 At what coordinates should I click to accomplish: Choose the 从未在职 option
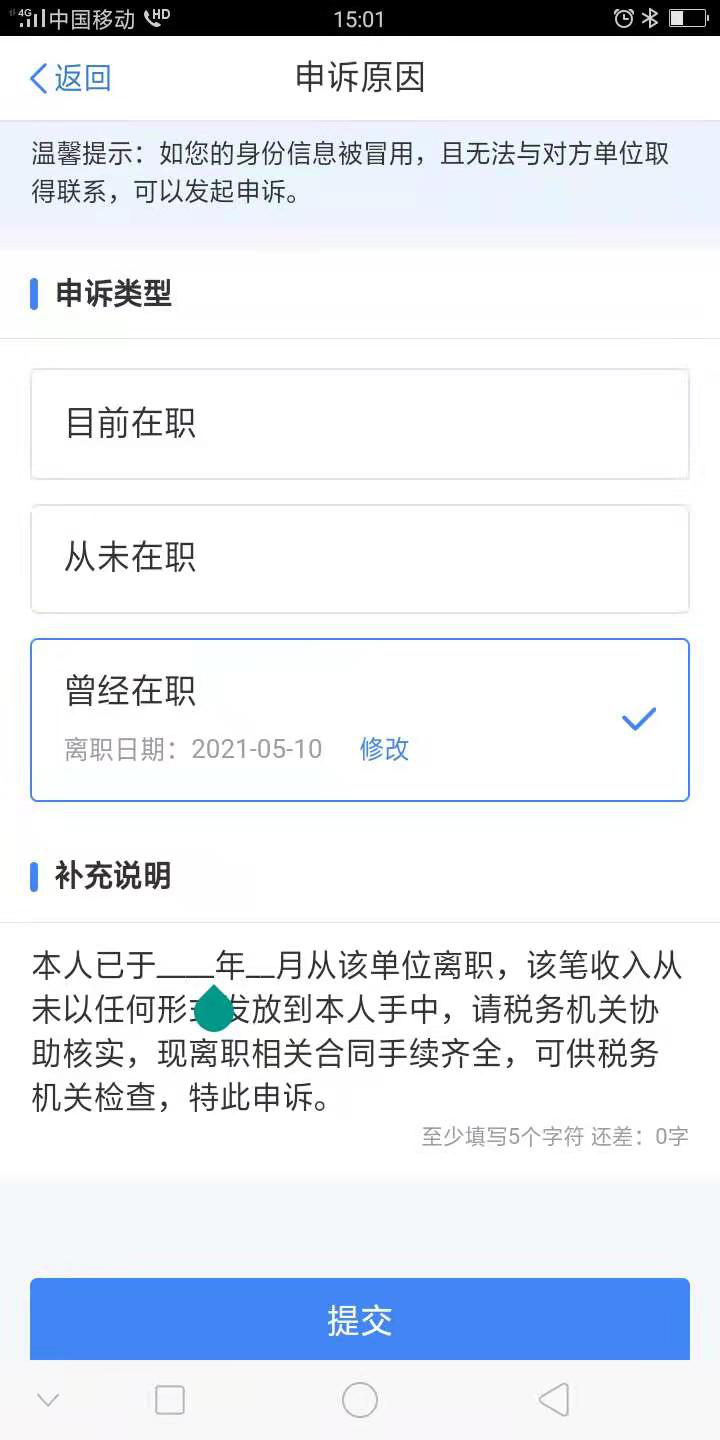tap(360, 558)
